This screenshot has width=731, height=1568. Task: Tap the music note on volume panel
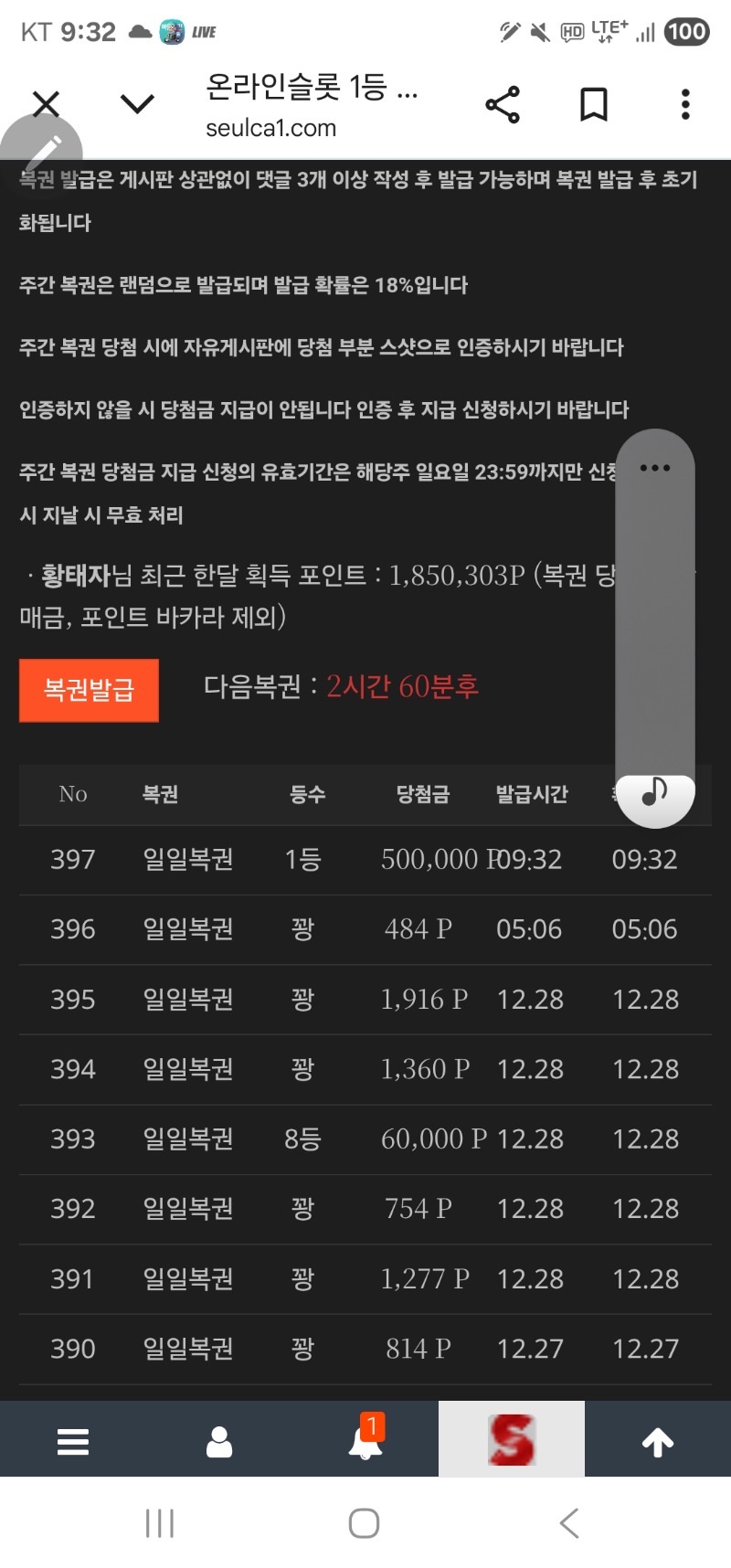[x=654, y=791]
